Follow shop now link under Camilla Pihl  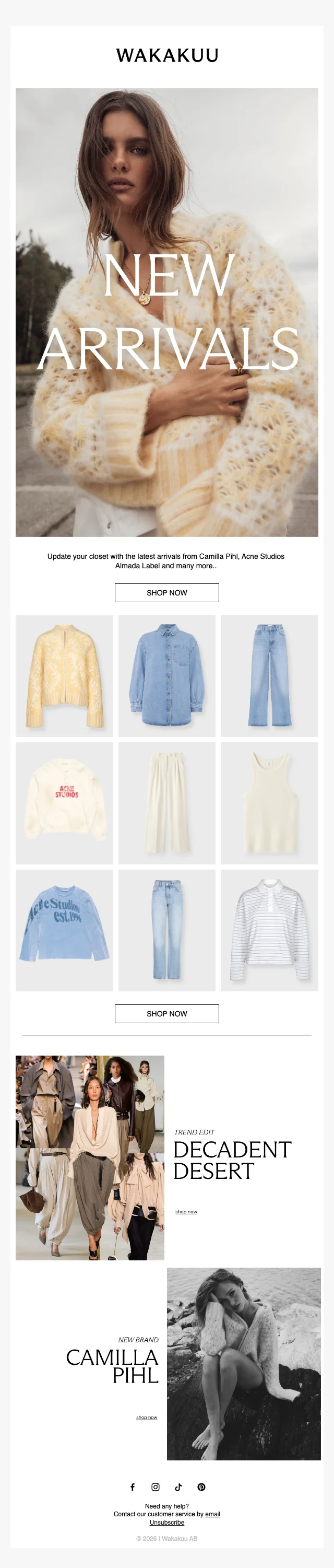point(147,1417)
